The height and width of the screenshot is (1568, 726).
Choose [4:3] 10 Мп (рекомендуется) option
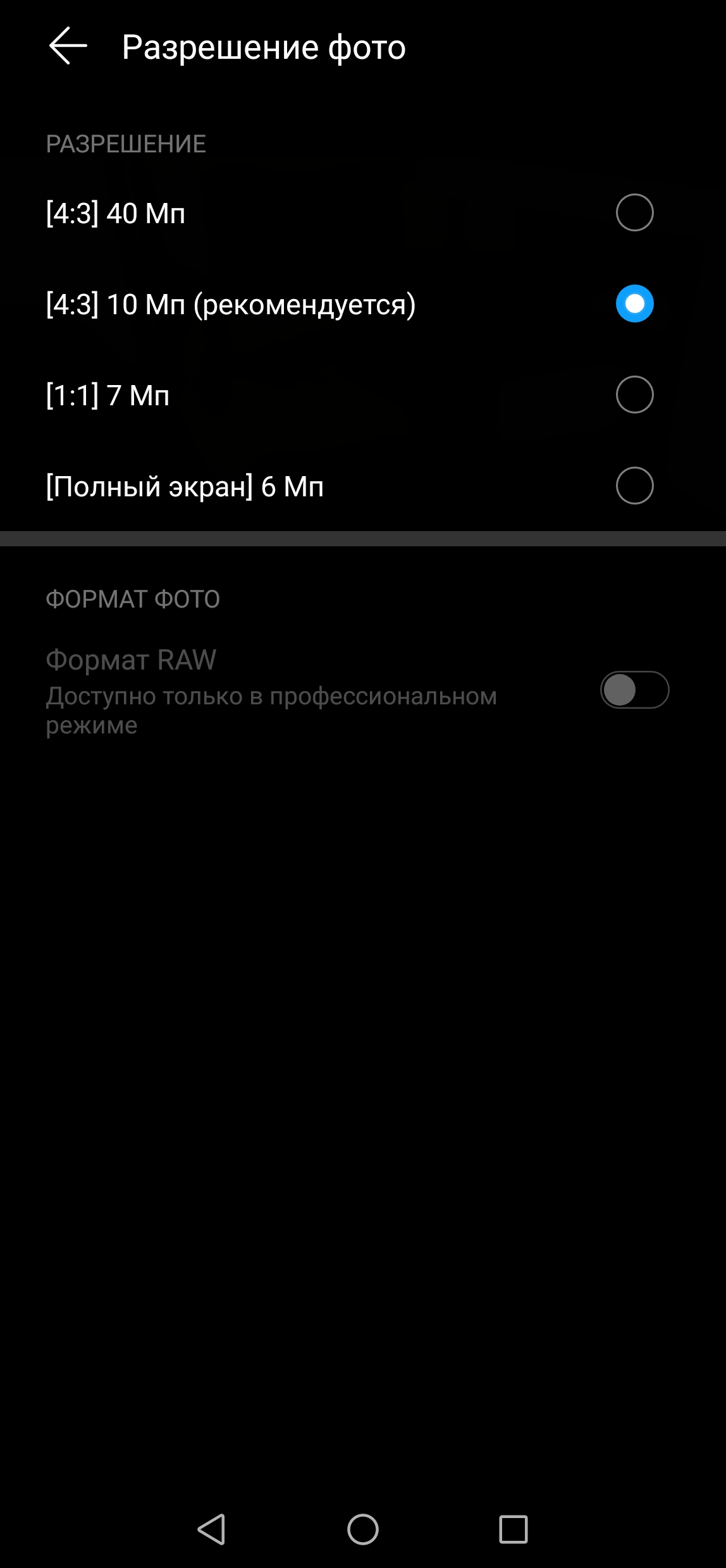click(x=634, y=303)
